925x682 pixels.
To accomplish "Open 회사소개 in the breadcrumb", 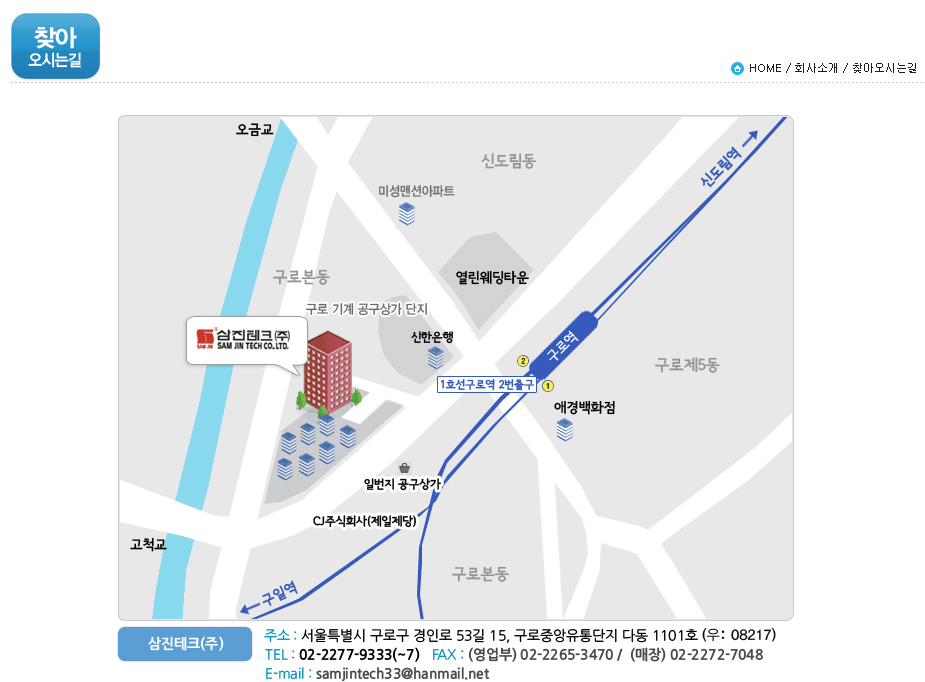I will point(815,68).
